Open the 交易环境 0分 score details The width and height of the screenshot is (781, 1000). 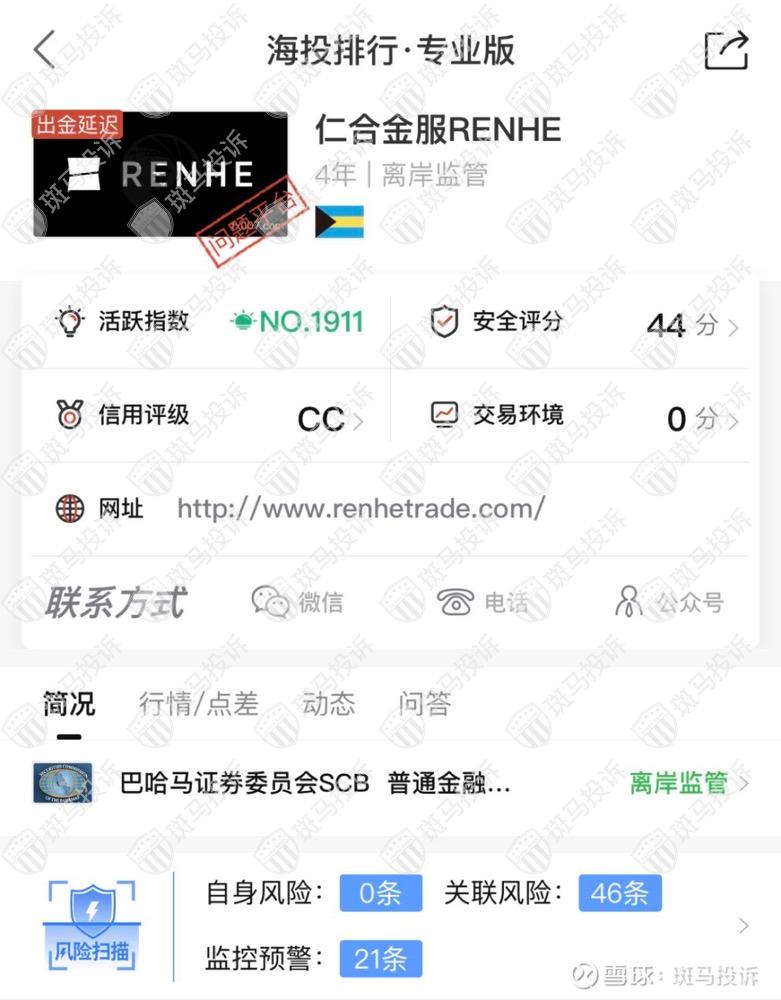pyautogui.click(x=585, y=417)
